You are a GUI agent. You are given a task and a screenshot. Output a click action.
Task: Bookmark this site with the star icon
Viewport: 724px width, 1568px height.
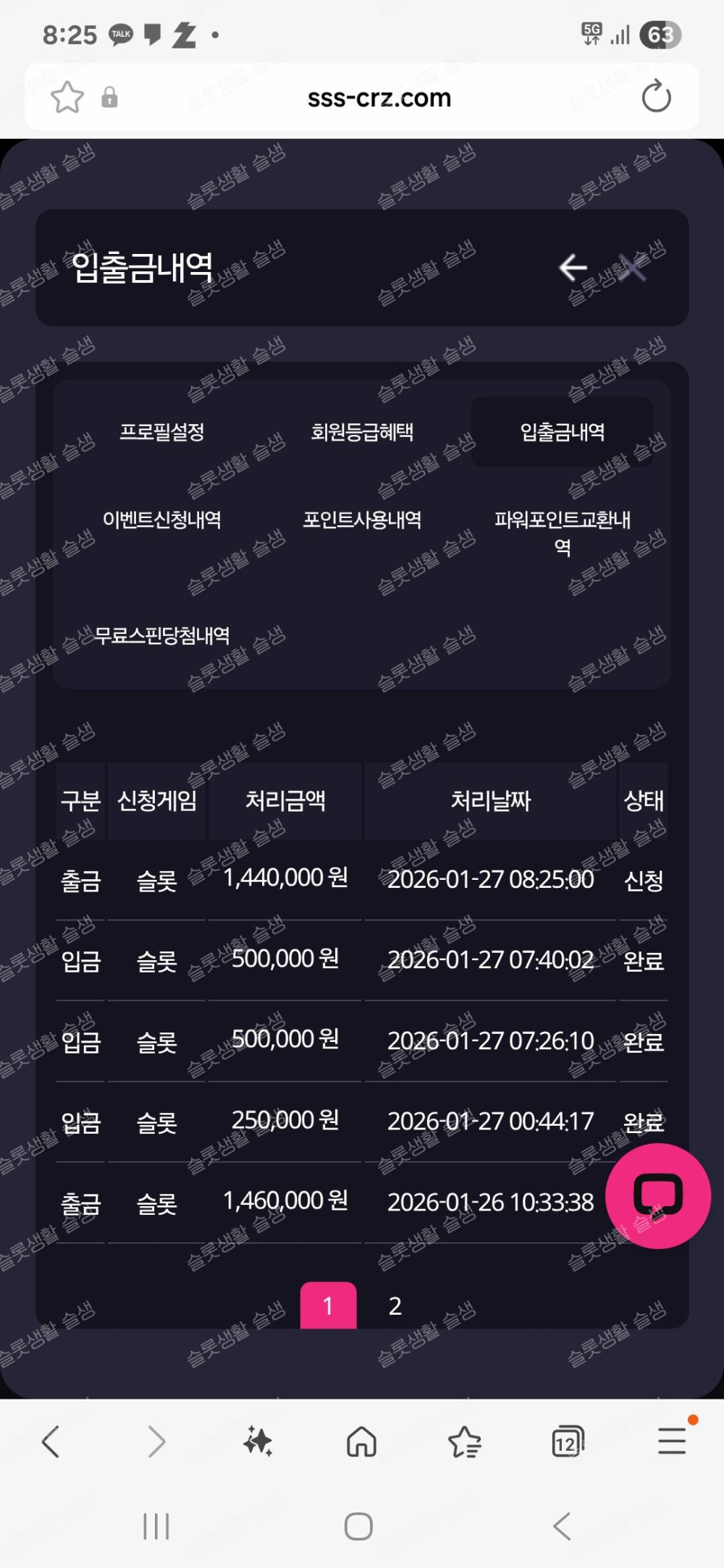pos(67,97)
